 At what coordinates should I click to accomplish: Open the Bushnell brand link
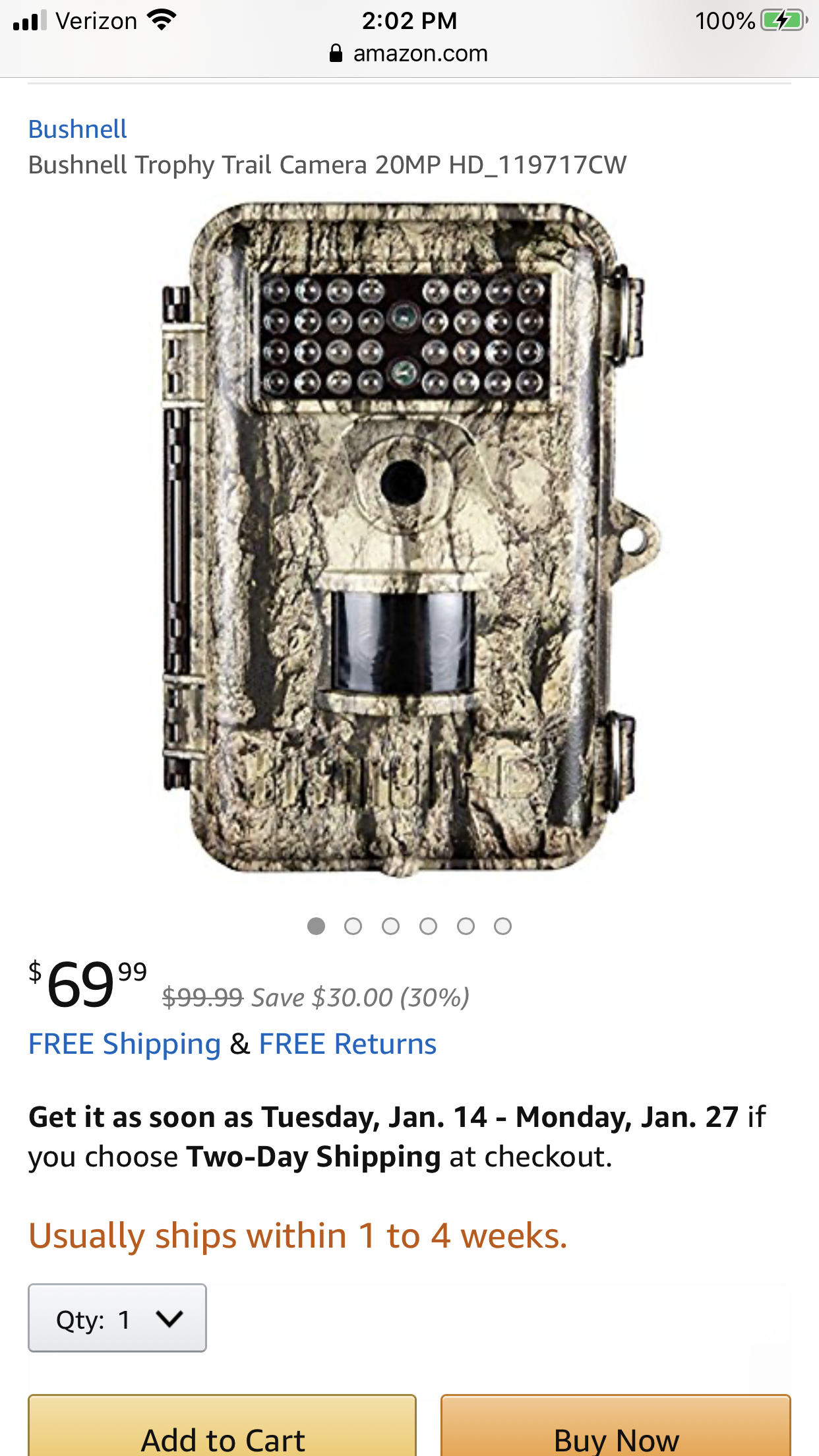78,129
